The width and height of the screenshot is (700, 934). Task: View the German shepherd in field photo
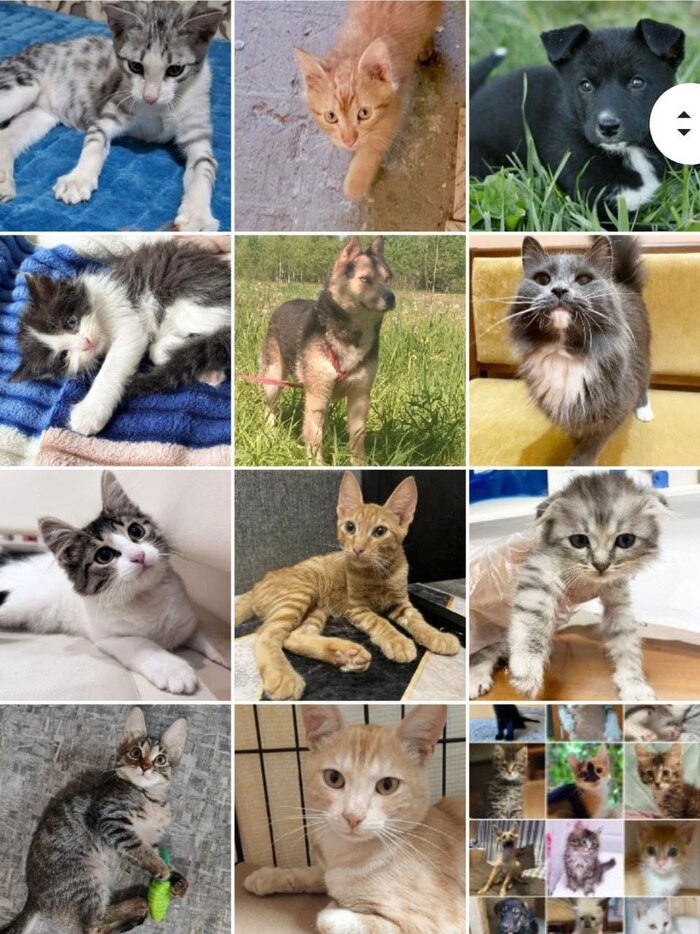click(x=349, y=350)
